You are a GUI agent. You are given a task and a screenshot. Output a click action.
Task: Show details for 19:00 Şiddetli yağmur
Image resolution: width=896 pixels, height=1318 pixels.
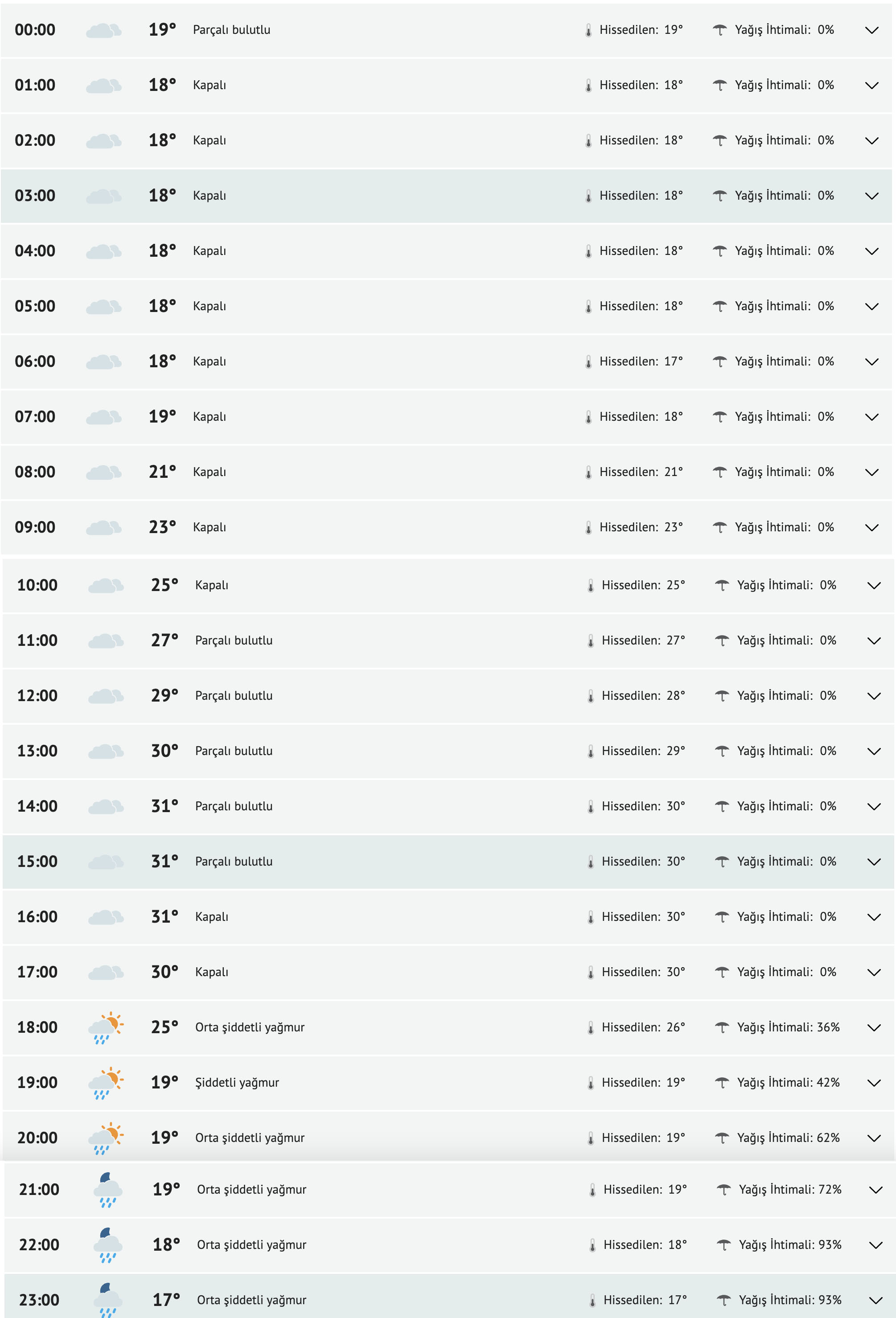tap(873, 1083)
